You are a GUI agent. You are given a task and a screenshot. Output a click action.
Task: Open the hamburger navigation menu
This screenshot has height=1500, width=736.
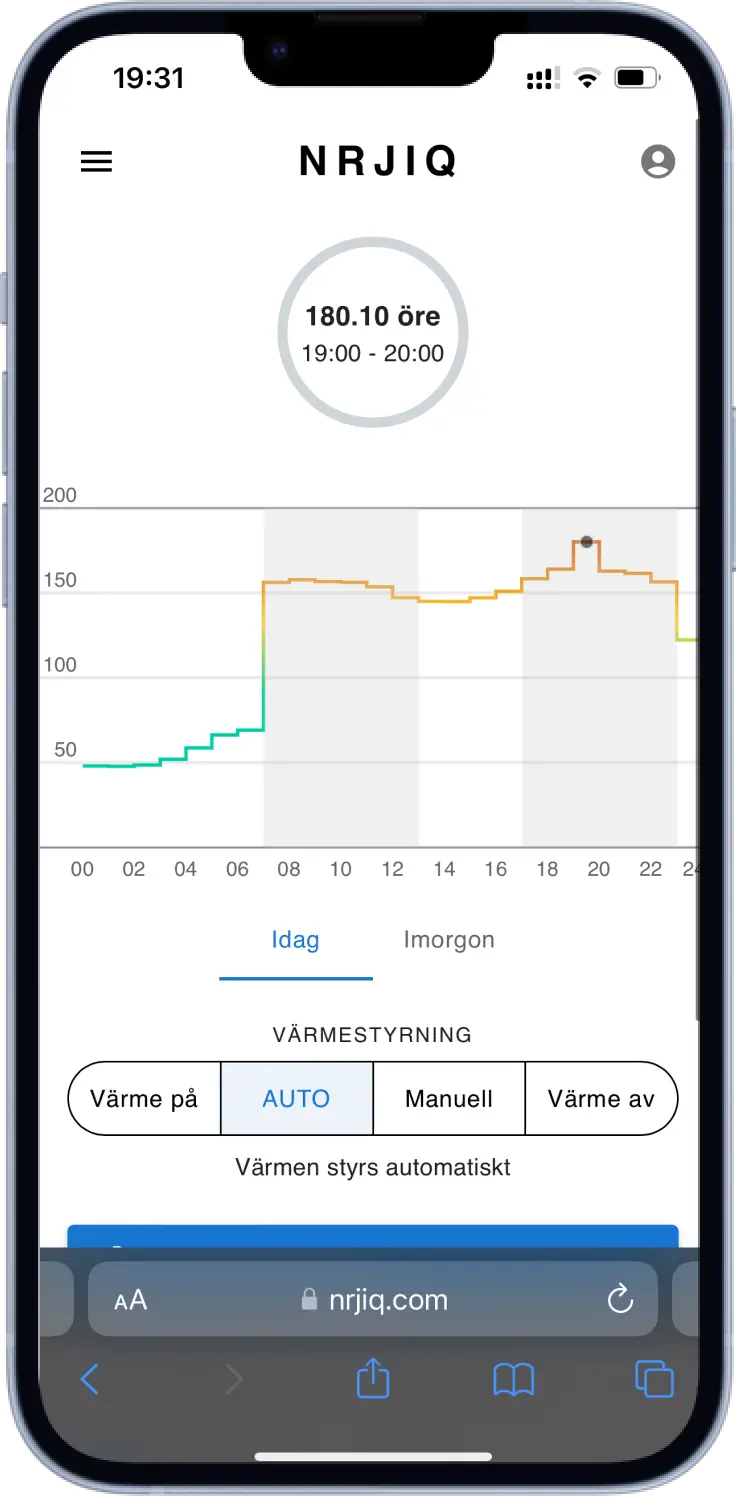pyautogui.click(x=96, y=161)
